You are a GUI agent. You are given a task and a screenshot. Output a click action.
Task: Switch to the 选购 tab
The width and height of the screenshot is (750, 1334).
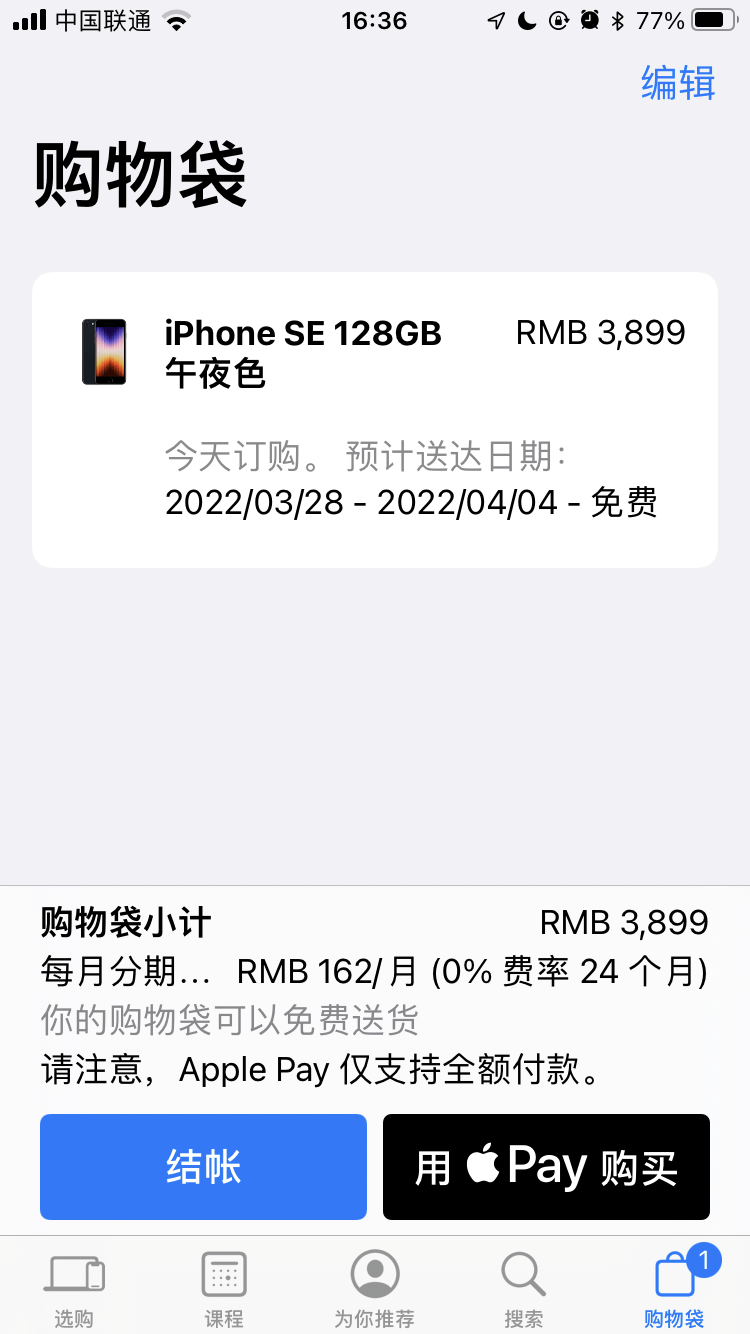(x=74, y=1287)
